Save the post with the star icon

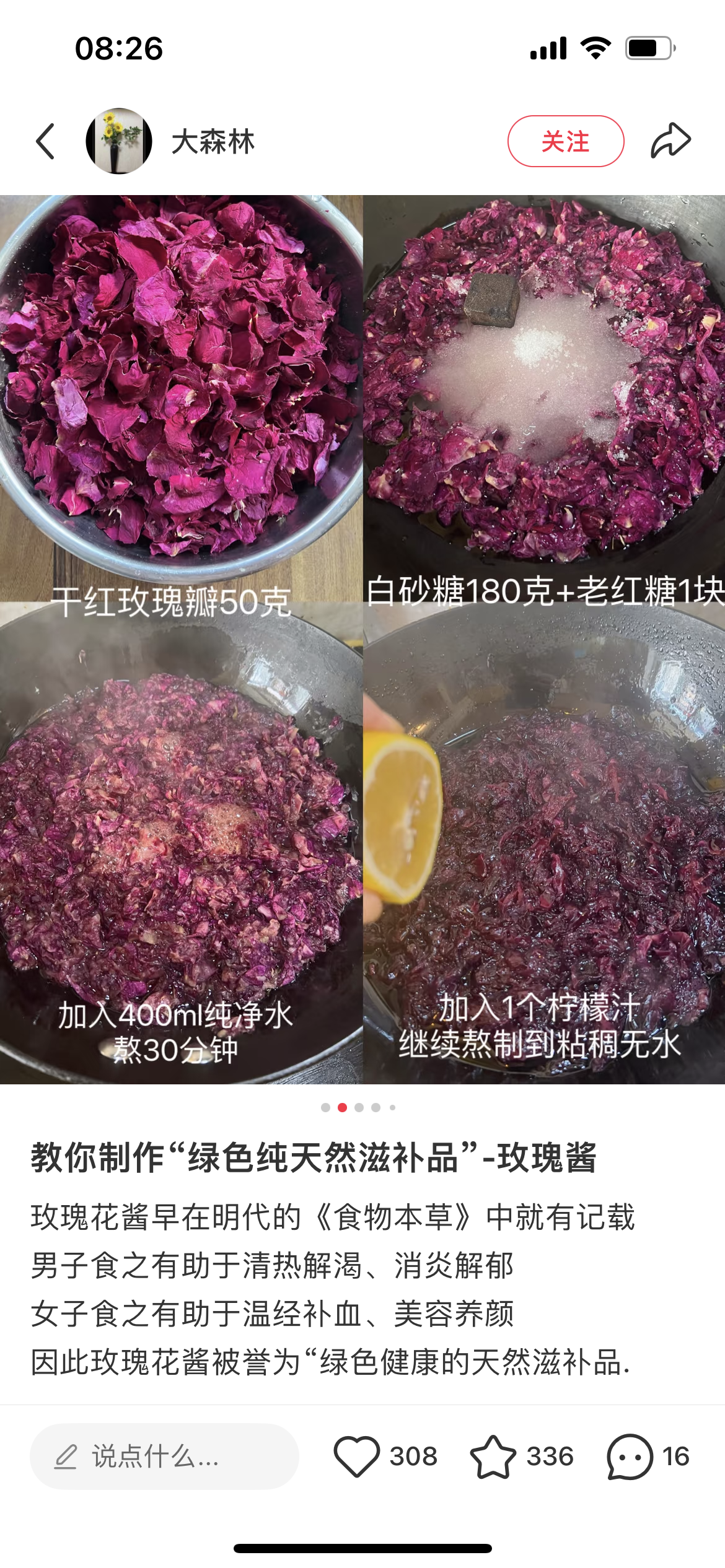click(x=493, y=1457)
